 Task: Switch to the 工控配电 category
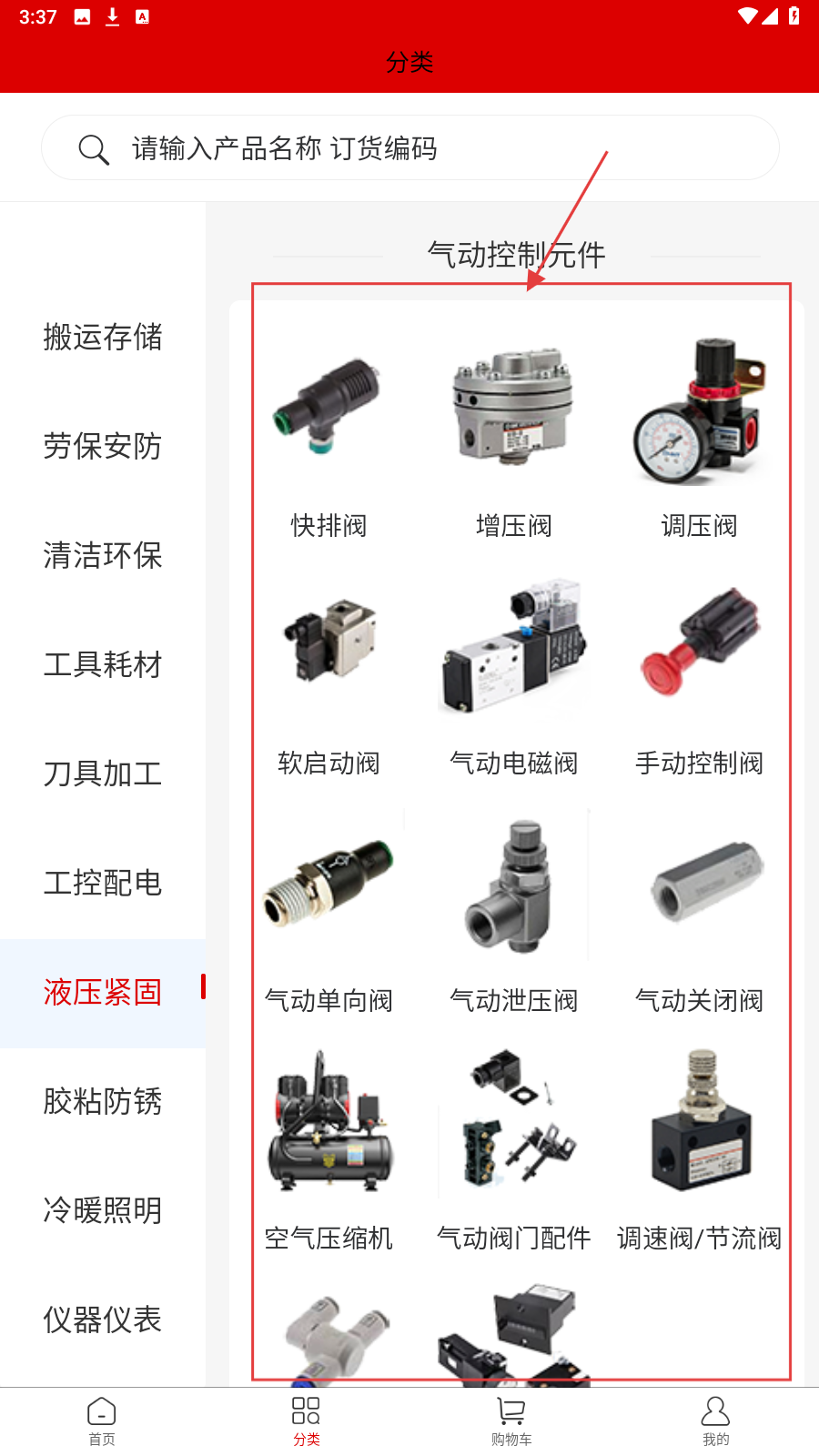coord(103,883)
